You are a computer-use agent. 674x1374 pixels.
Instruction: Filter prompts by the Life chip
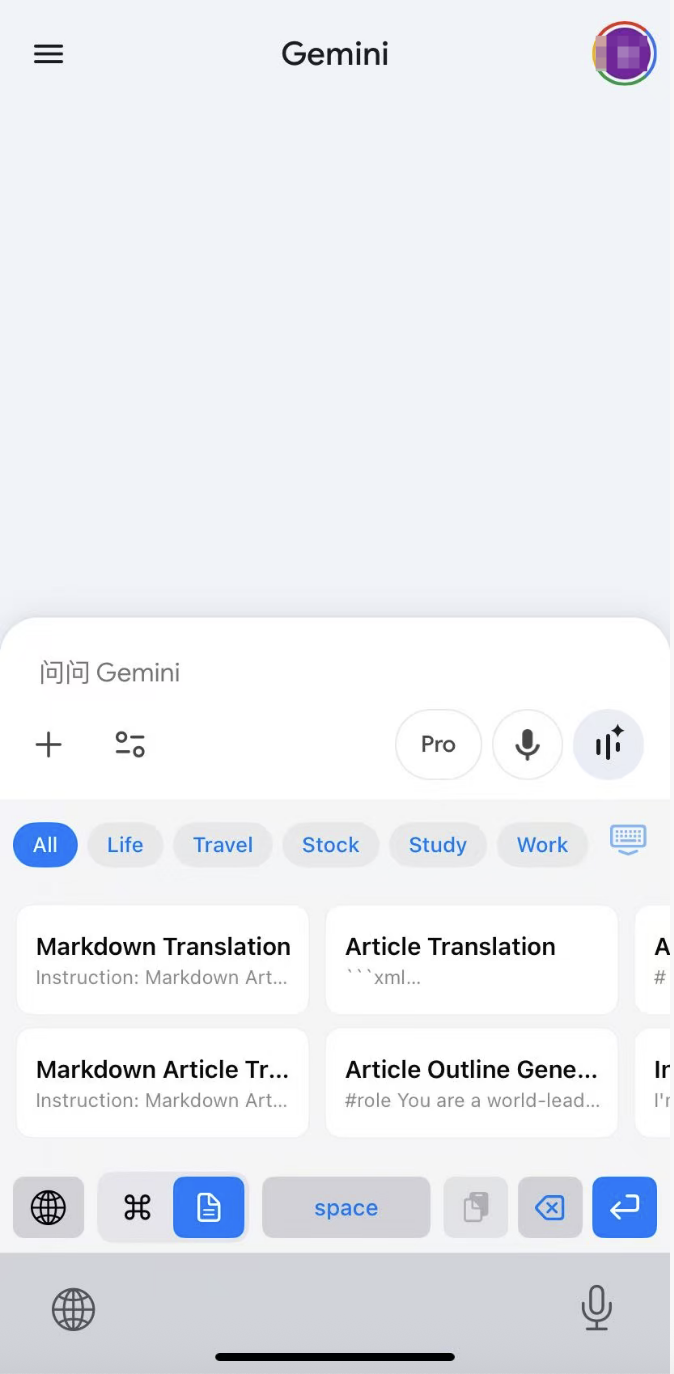(x=125, y=845)
